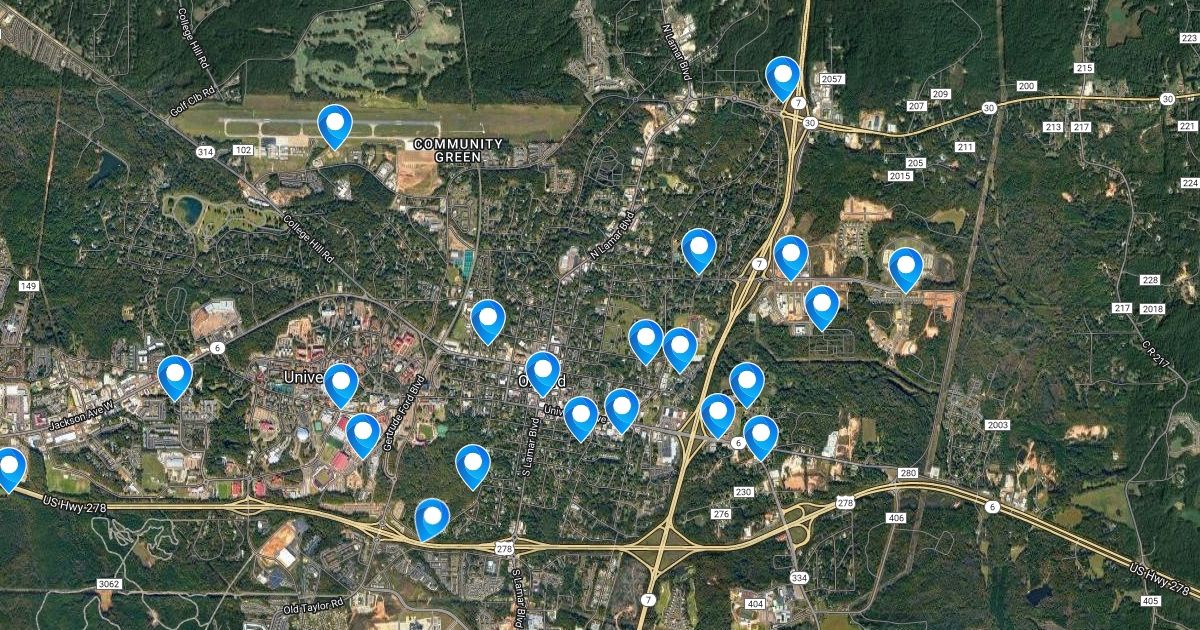The height and width of the screenshot is (630, 1200).
Task: Tap the pin over the University label
Action: 341,383
